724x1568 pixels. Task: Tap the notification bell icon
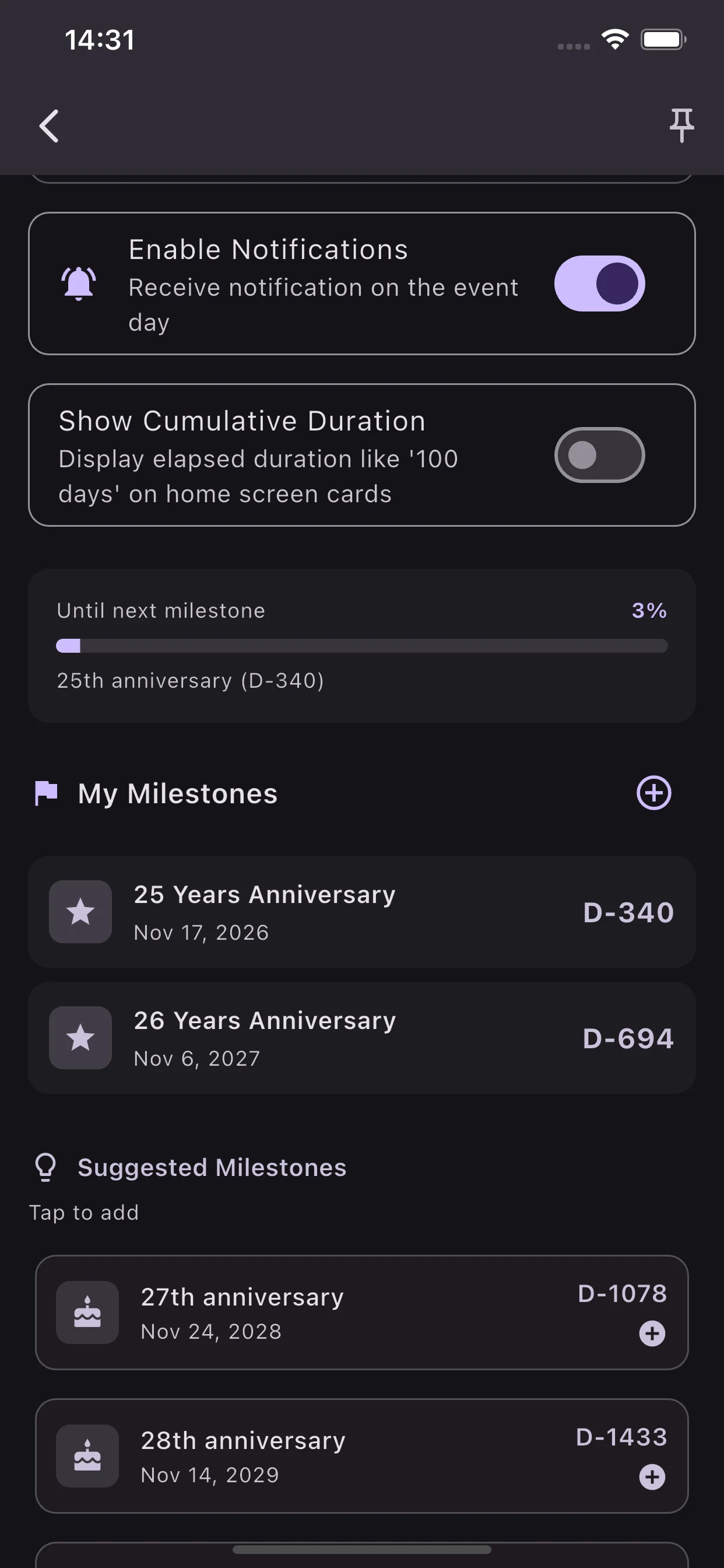coord(78,282)
